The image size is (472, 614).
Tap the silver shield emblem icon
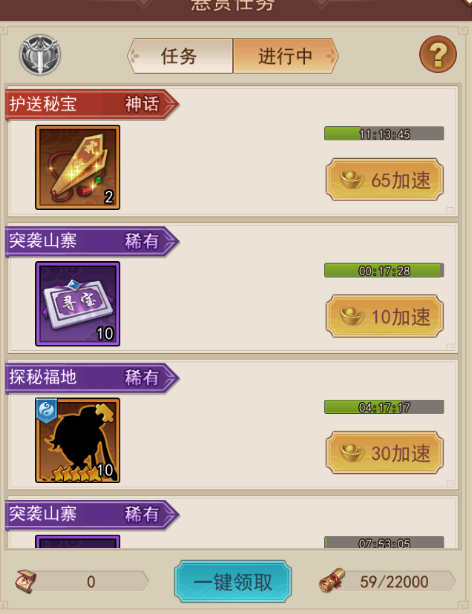pyautogui.click(x=40, y=54)
